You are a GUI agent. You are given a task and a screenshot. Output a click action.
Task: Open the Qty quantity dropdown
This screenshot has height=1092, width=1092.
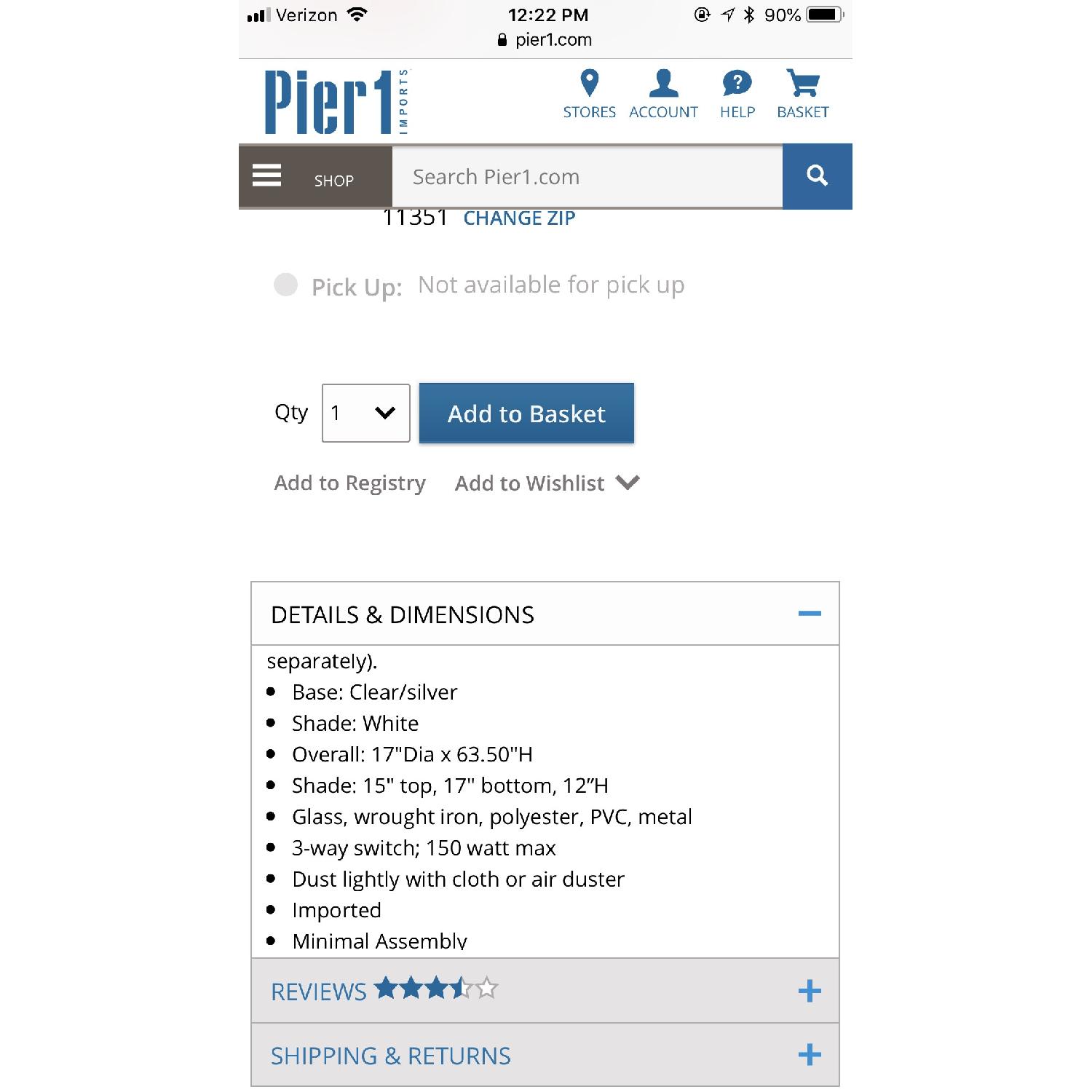coord(365,413)
